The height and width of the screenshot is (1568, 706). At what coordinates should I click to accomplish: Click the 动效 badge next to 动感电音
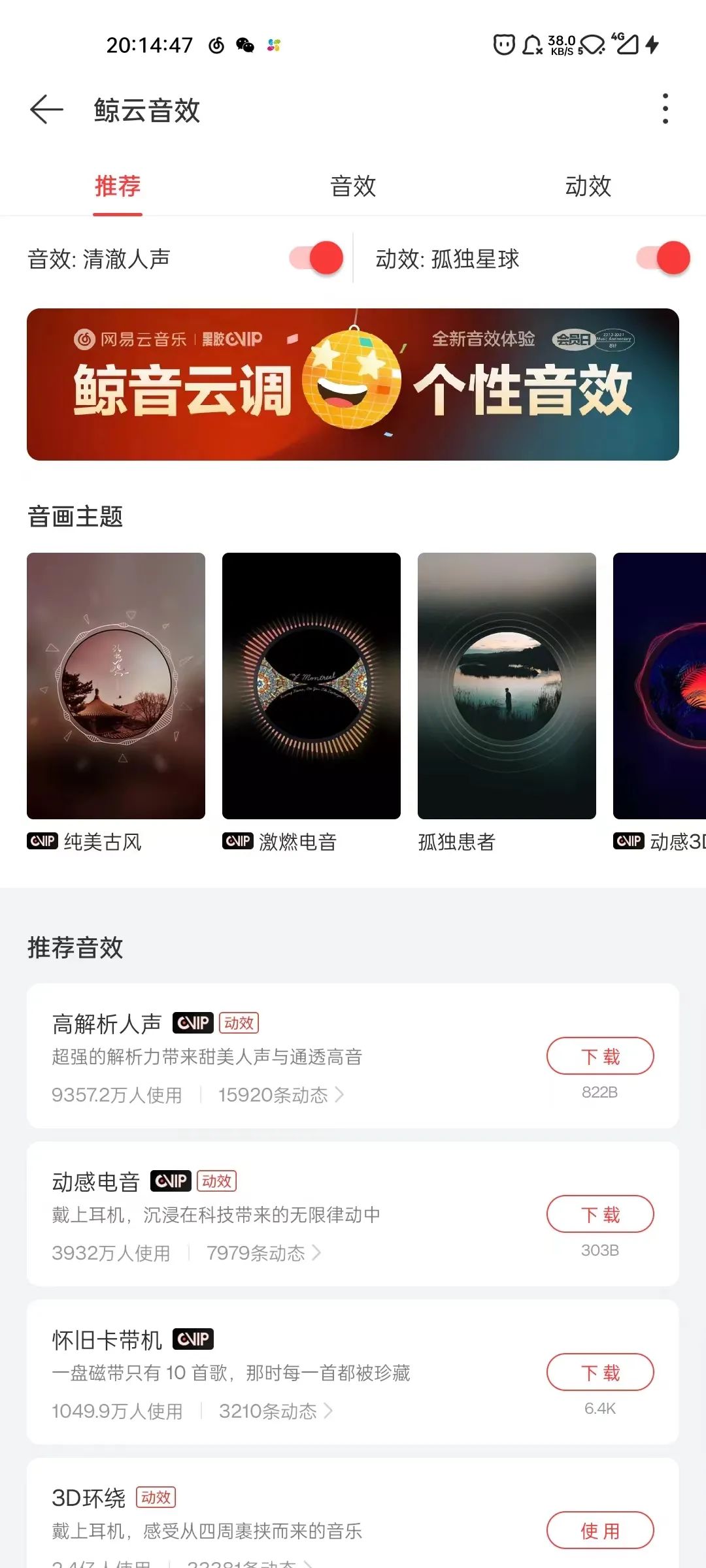(x=217, y=1181)
